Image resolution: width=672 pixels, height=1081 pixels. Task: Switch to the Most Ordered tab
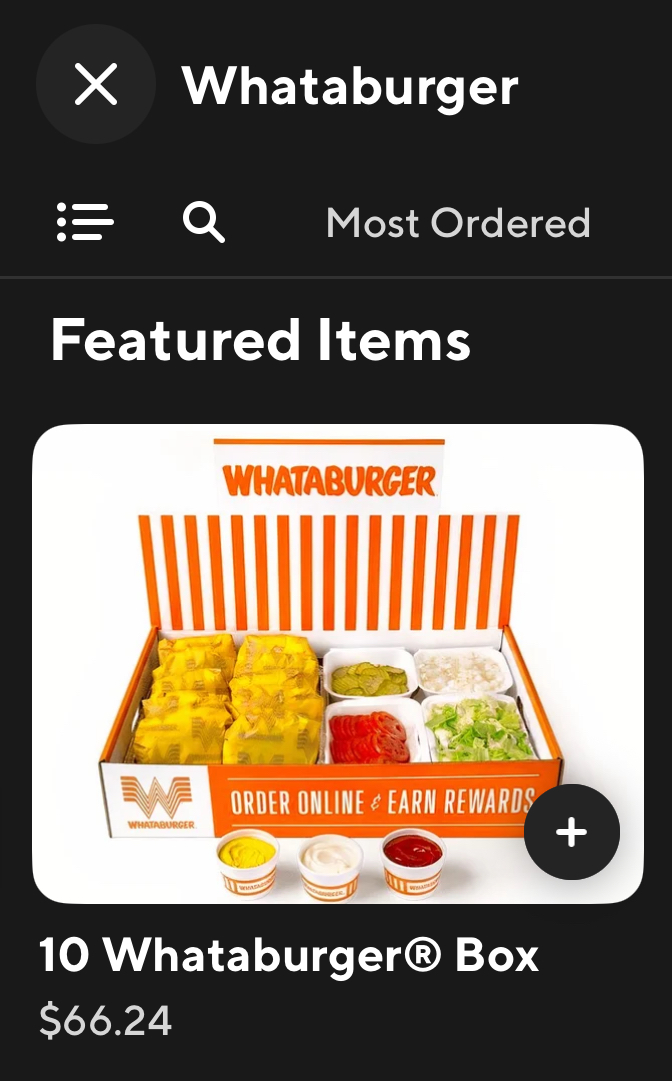coord(458,223)
